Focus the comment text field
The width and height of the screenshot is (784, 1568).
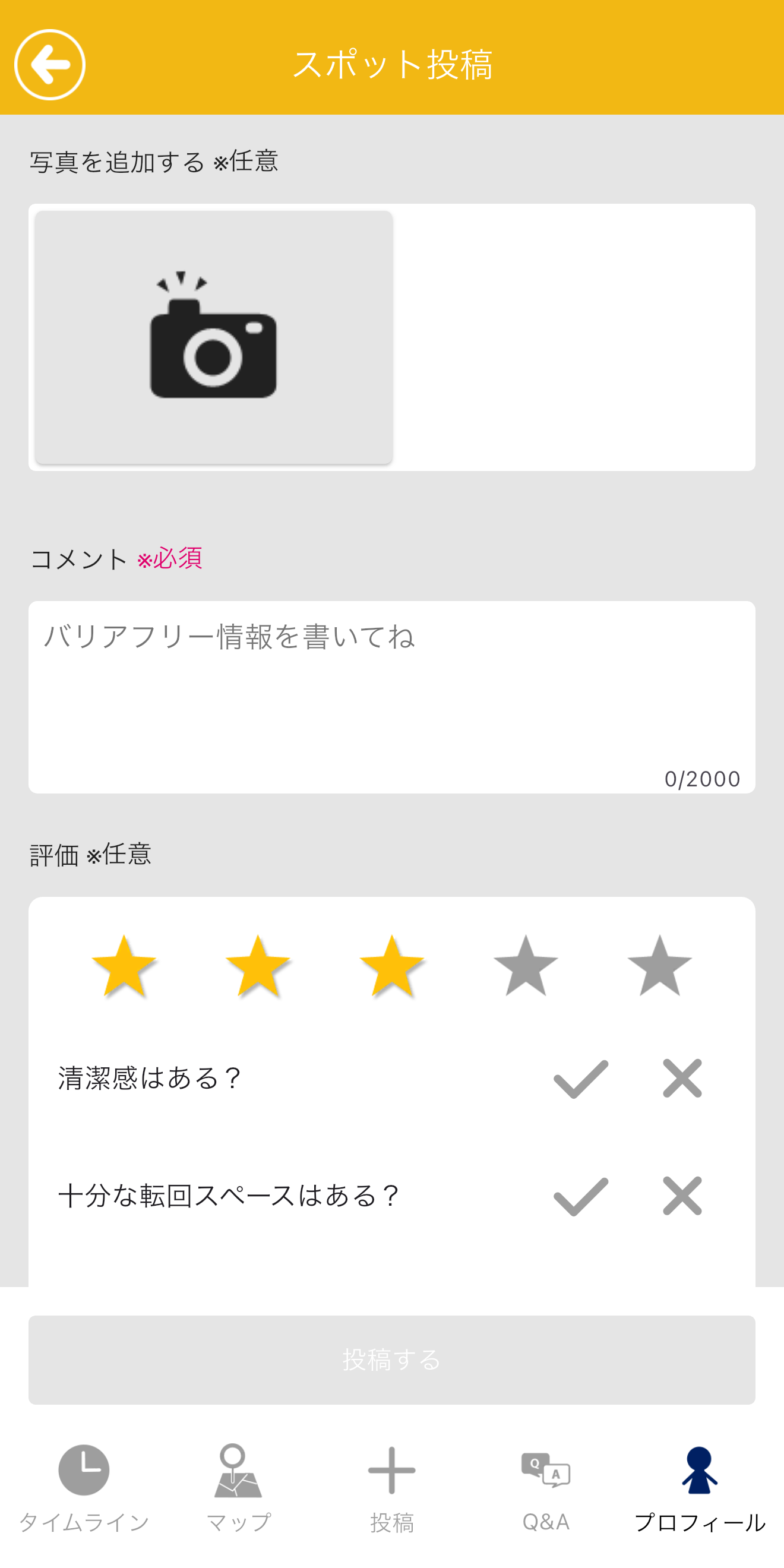391,696
